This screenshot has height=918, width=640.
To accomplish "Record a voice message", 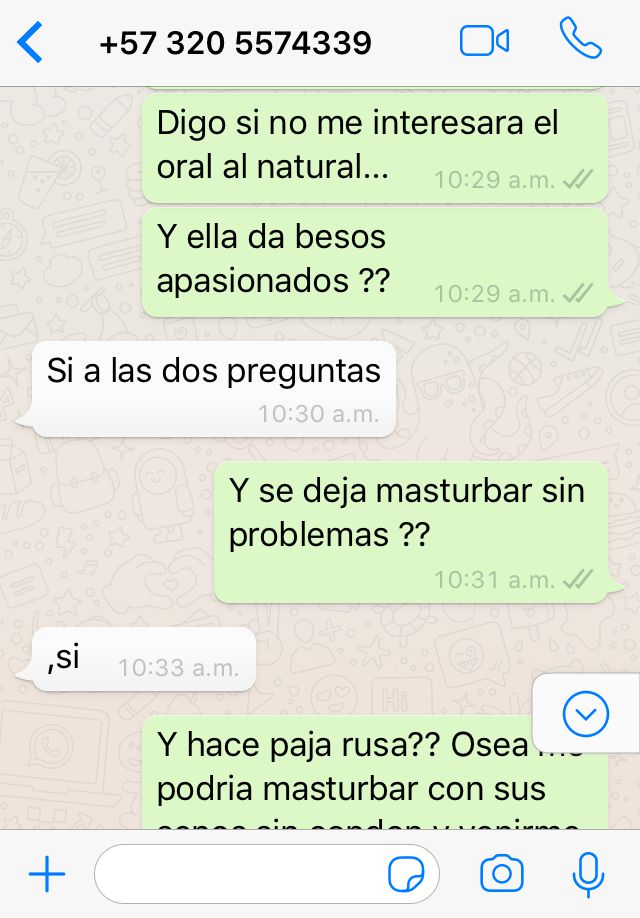I will pyautogui.click(x=588, y=874).
